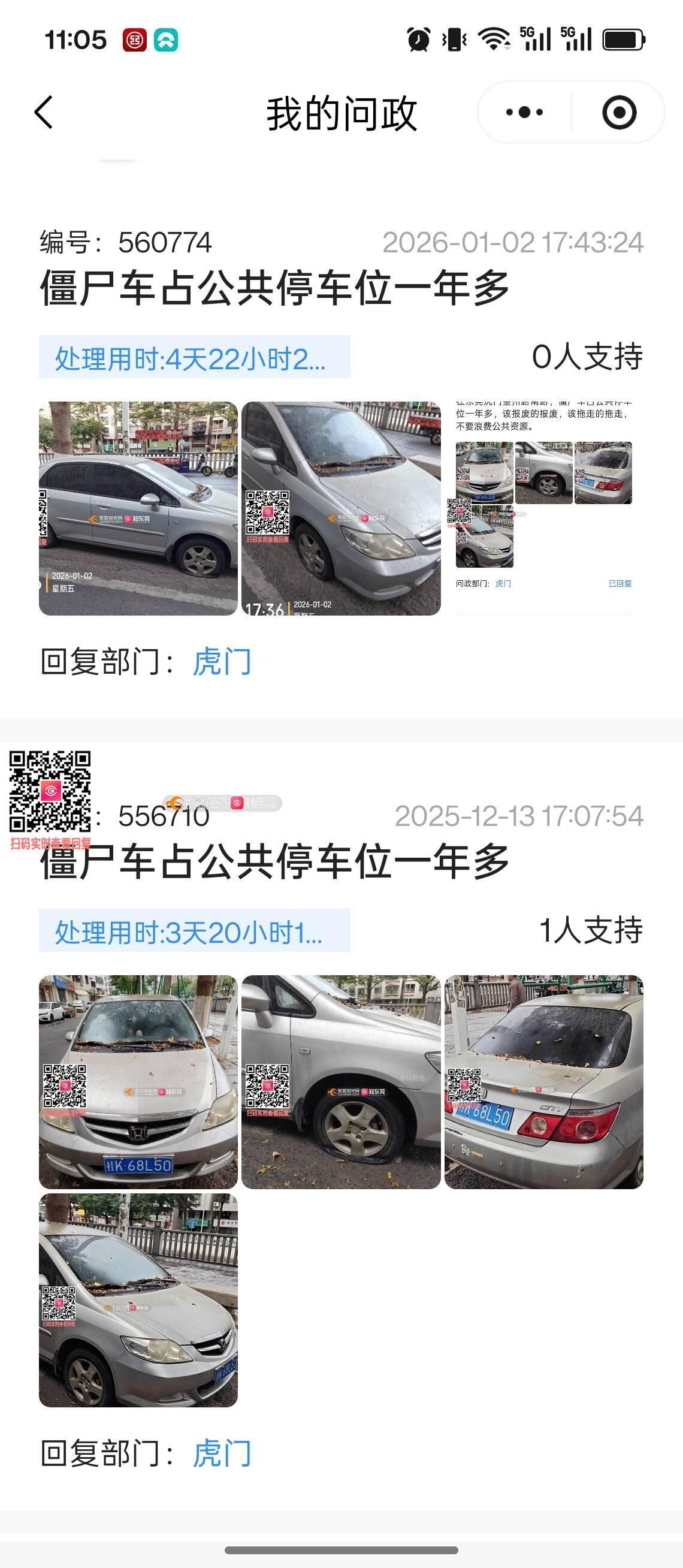Close the mini program with the circle button

point(618,113)
